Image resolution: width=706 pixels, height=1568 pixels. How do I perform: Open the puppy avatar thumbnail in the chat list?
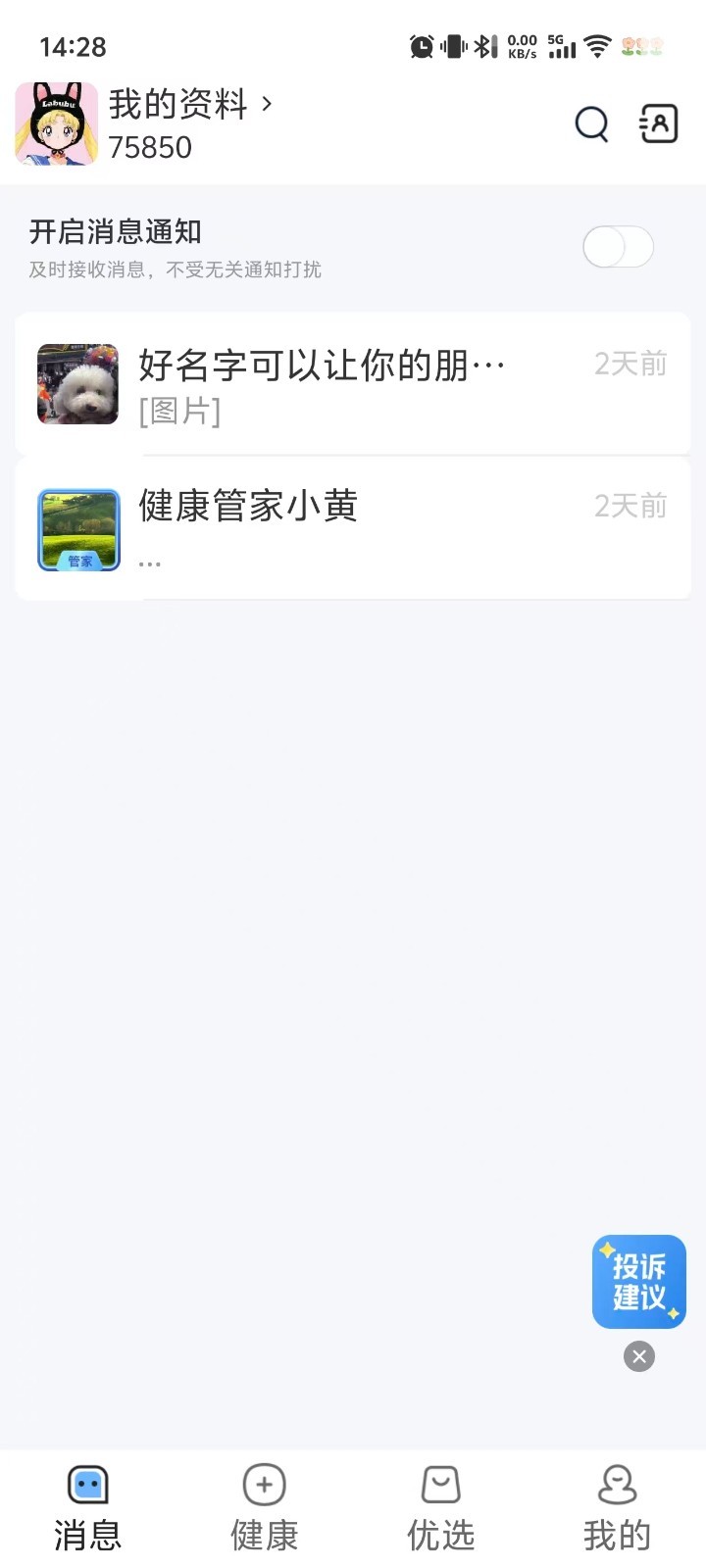point(77,384)
